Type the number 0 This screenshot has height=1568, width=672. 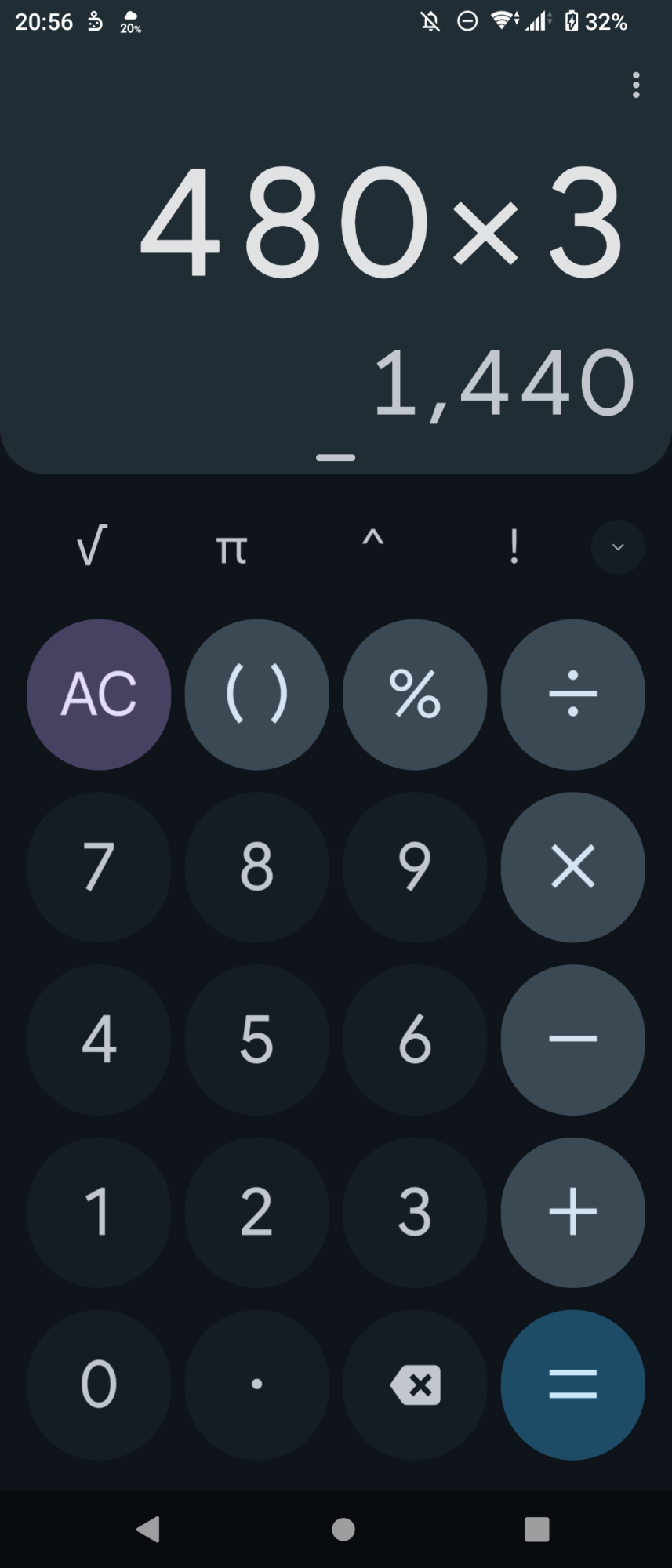click(99, 1385)
